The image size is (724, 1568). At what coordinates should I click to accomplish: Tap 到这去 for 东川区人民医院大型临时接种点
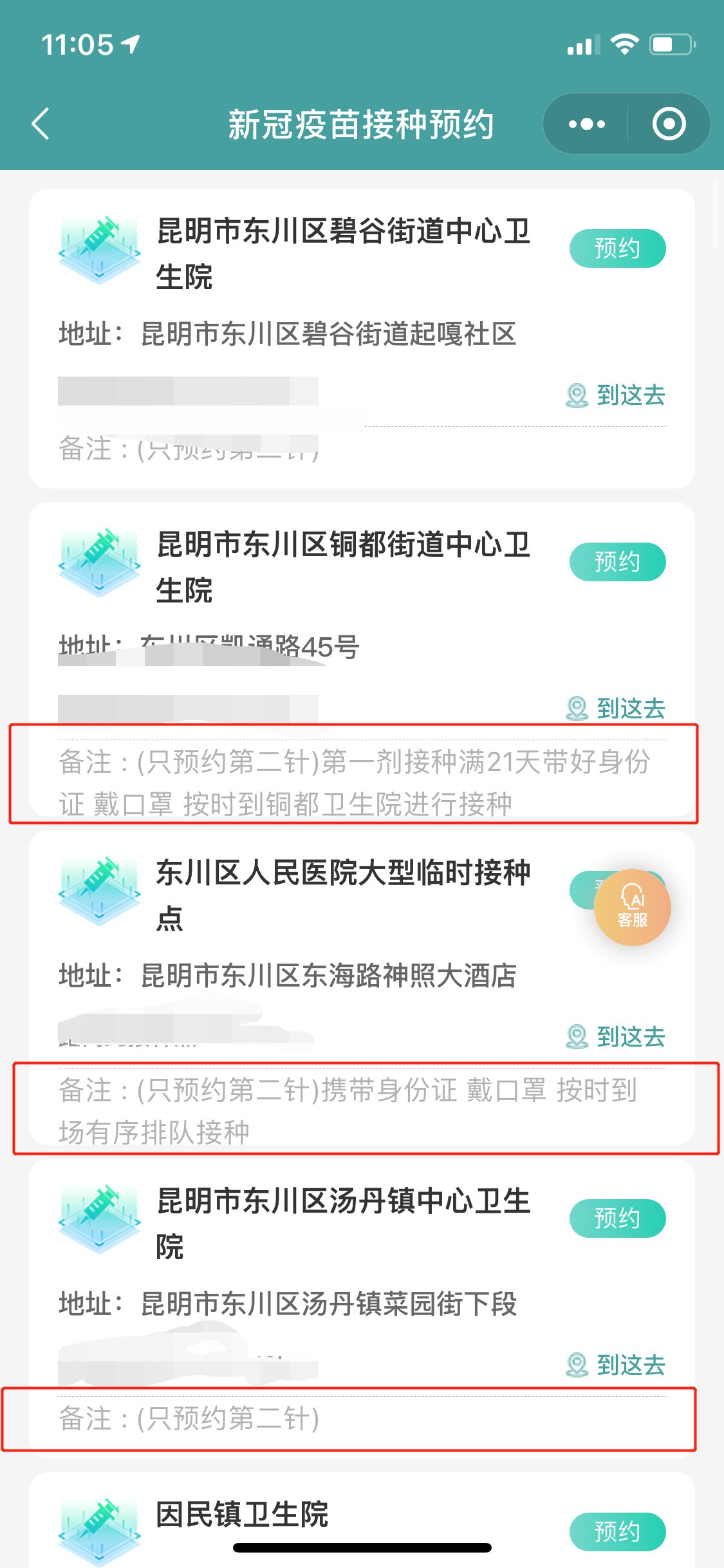pos(615,1037)
